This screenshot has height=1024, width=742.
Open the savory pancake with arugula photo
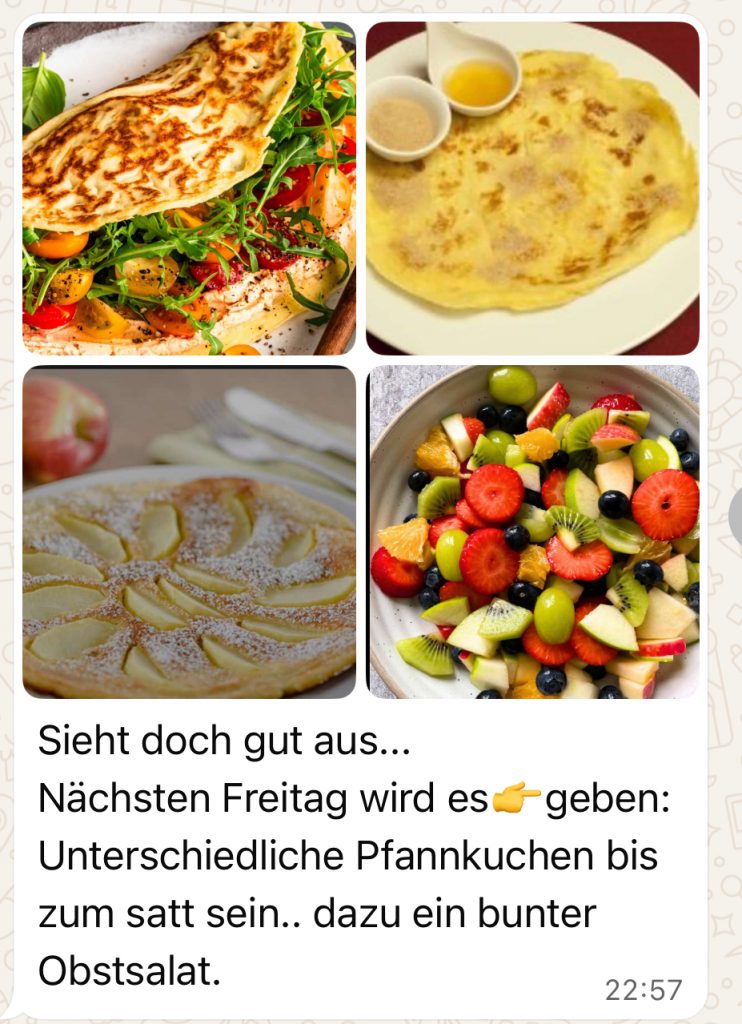tap(189, 188)
